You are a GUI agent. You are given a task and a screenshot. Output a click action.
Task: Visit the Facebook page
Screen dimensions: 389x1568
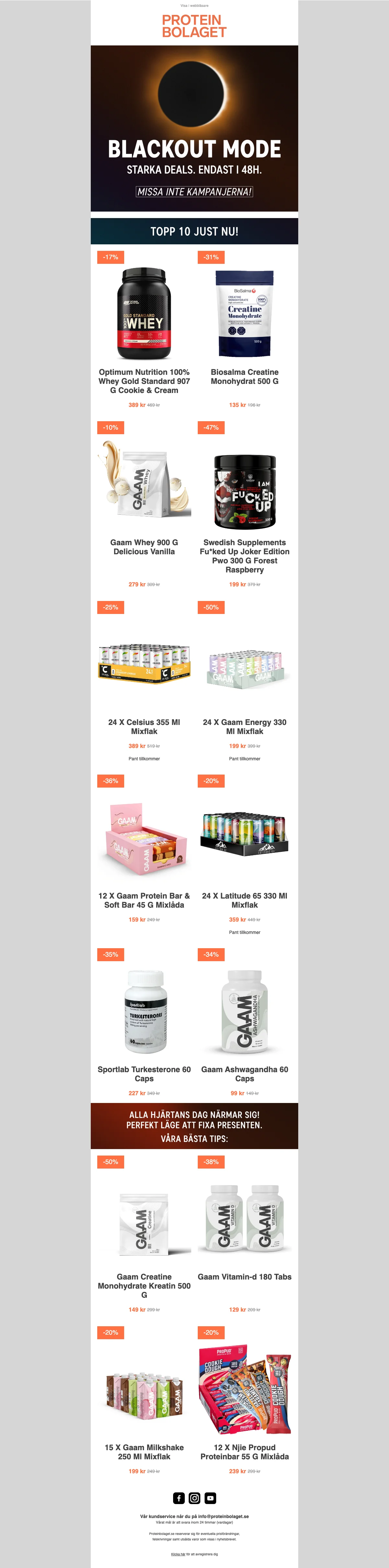179,1498
